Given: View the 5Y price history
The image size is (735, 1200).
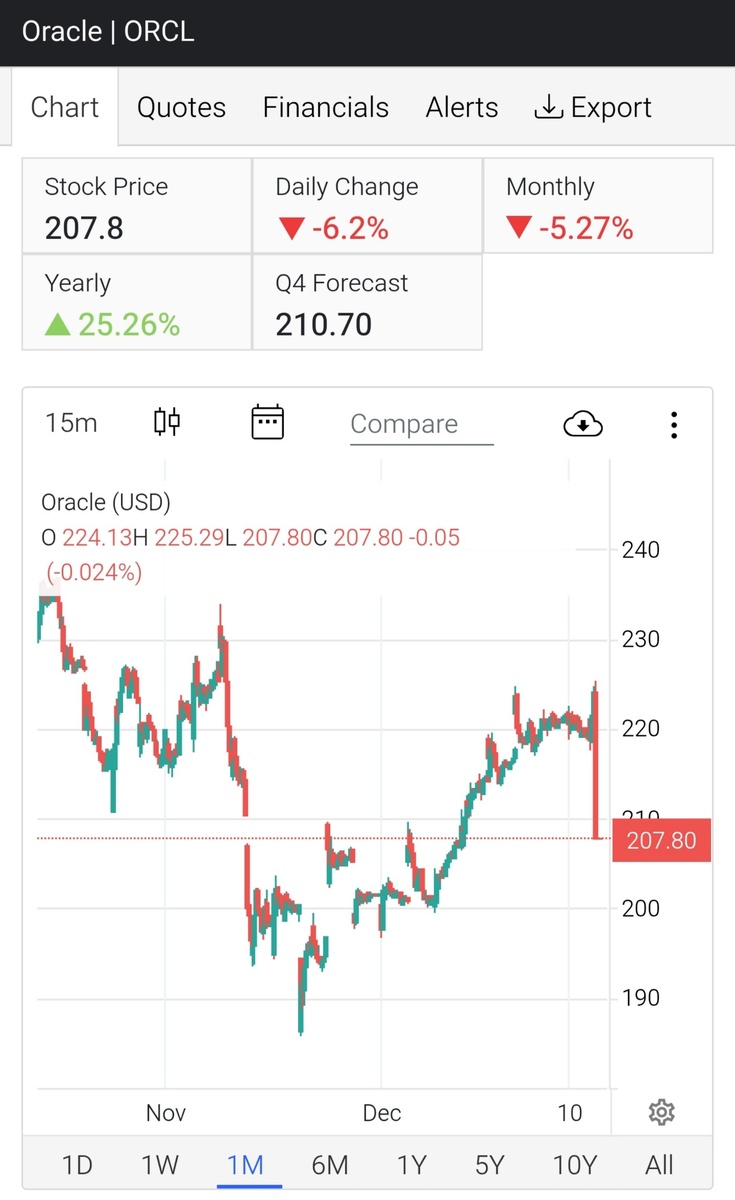Looking at the screenshot, I should click(x=490, y=1165).
